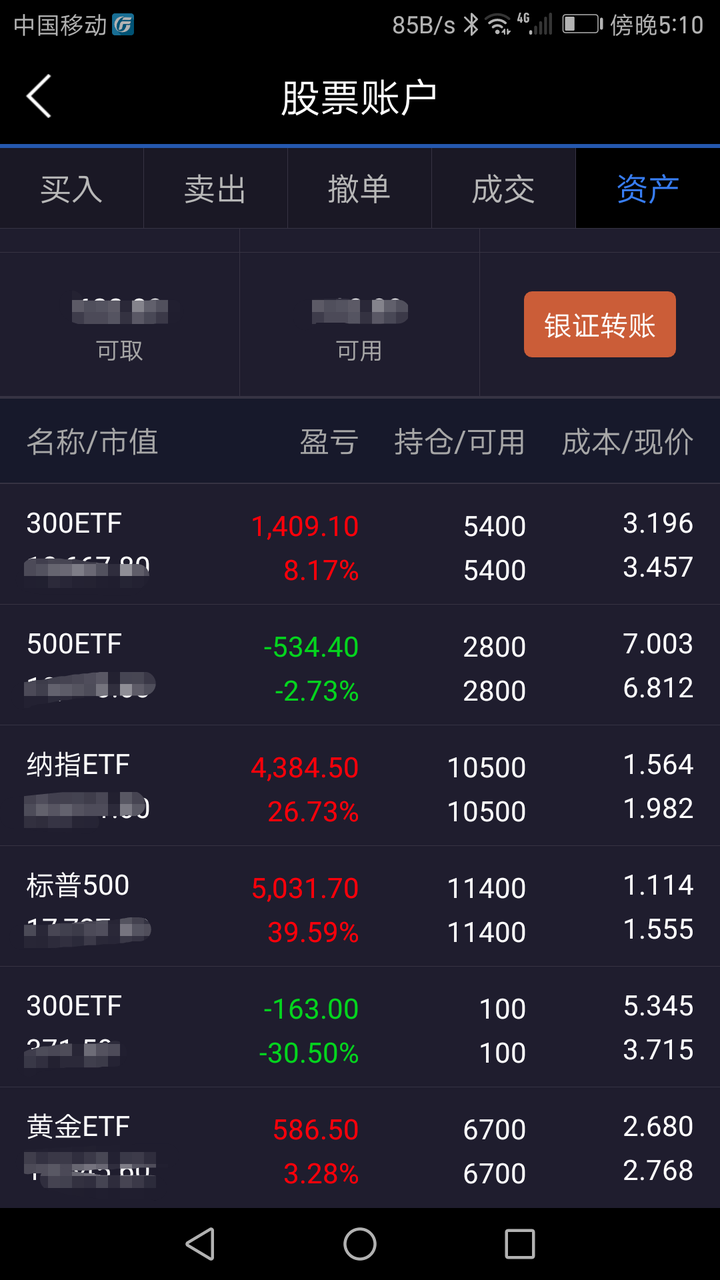Open the 标普500 holding row
Screen dimensions: 720x1280
coord(360,907)
